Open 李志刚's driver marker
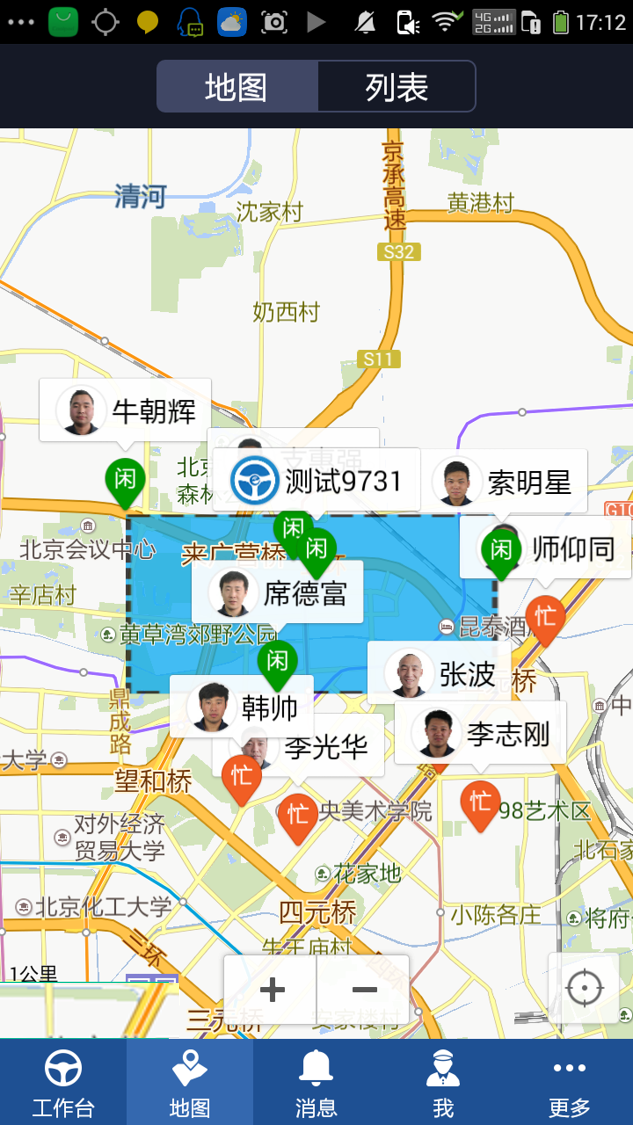 481,733
